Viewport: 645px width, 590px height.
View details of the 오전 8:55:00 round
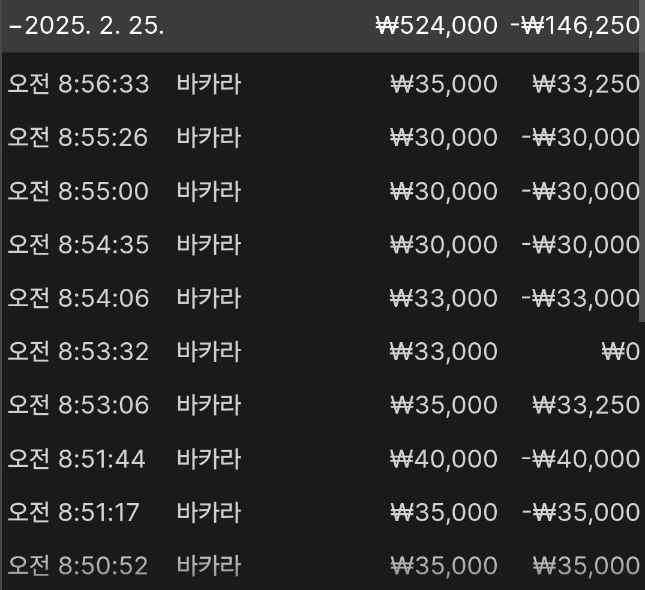320,191
